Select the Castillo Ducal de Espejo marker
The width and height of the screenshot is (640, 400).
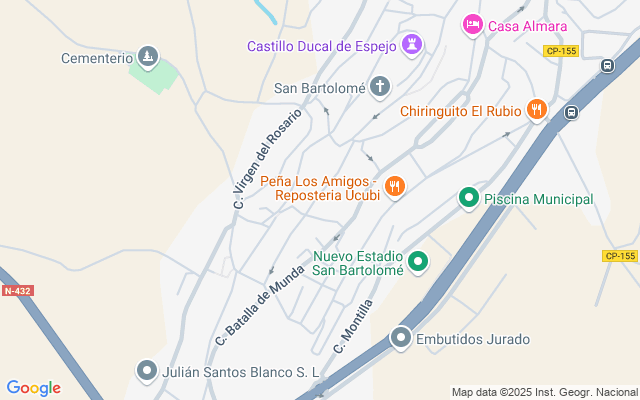coord(412,44)
